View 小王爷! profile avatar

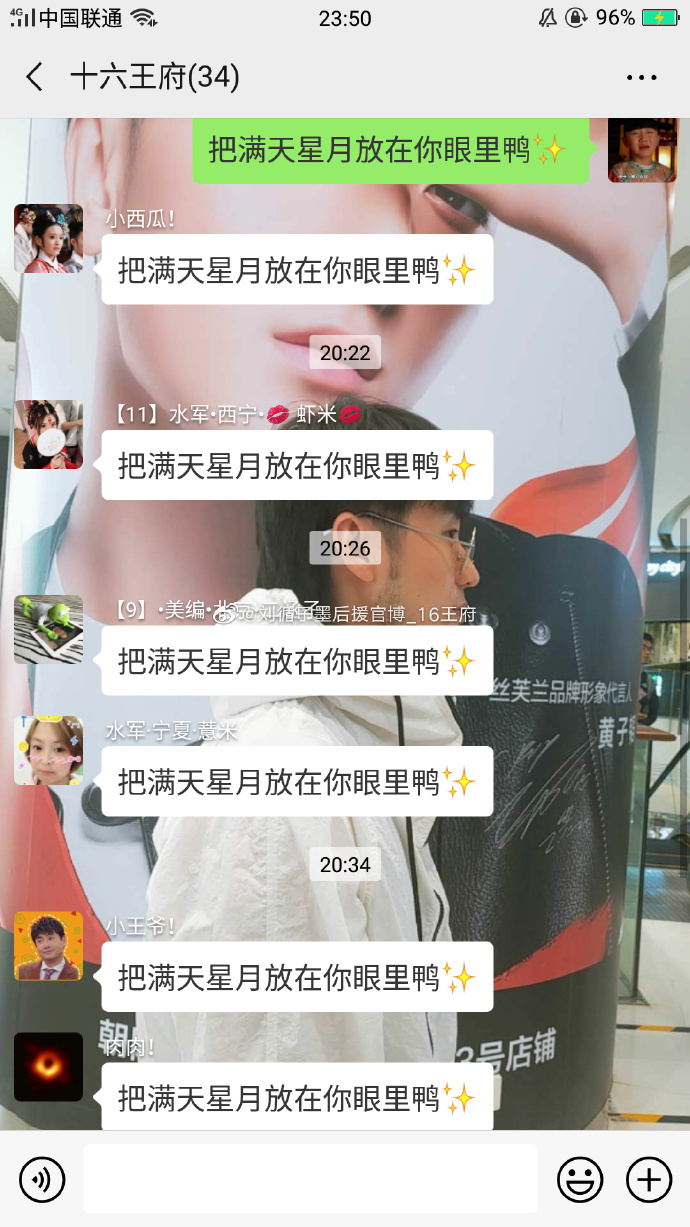tap(48, 946)
